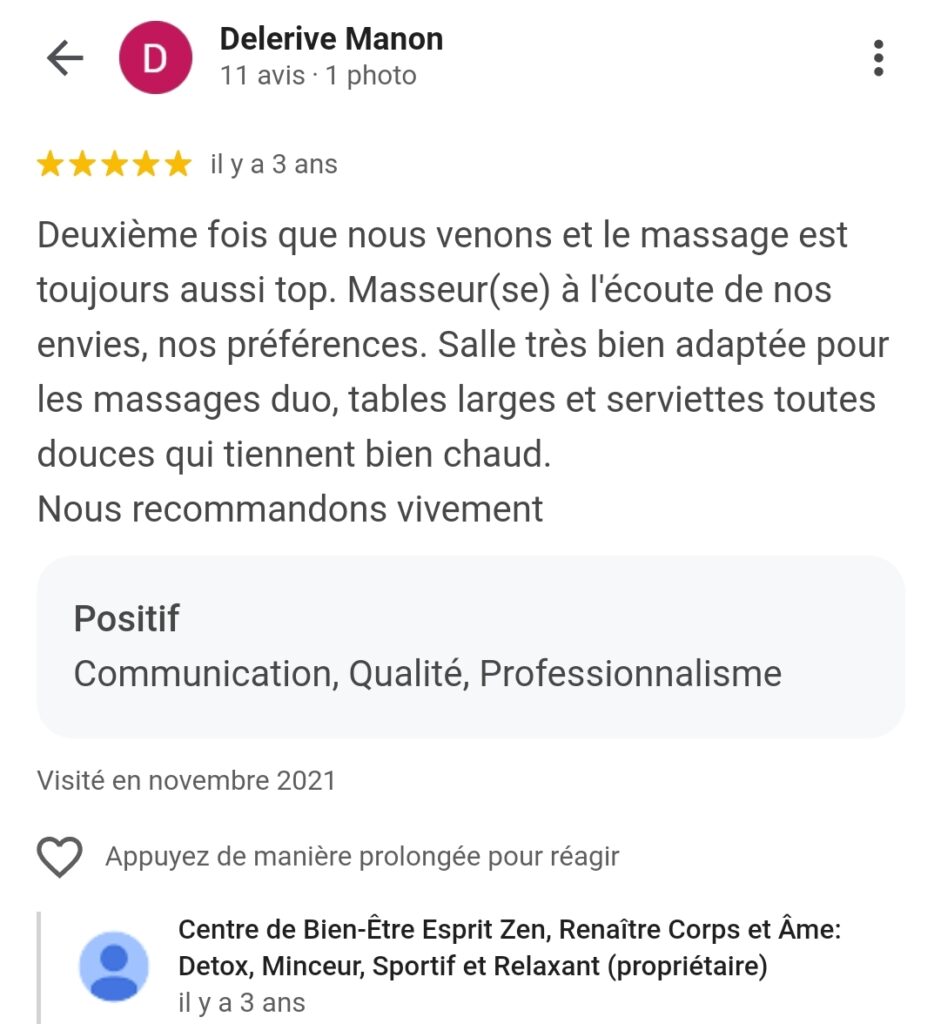Go back with the arrow icon

[65, 58]
